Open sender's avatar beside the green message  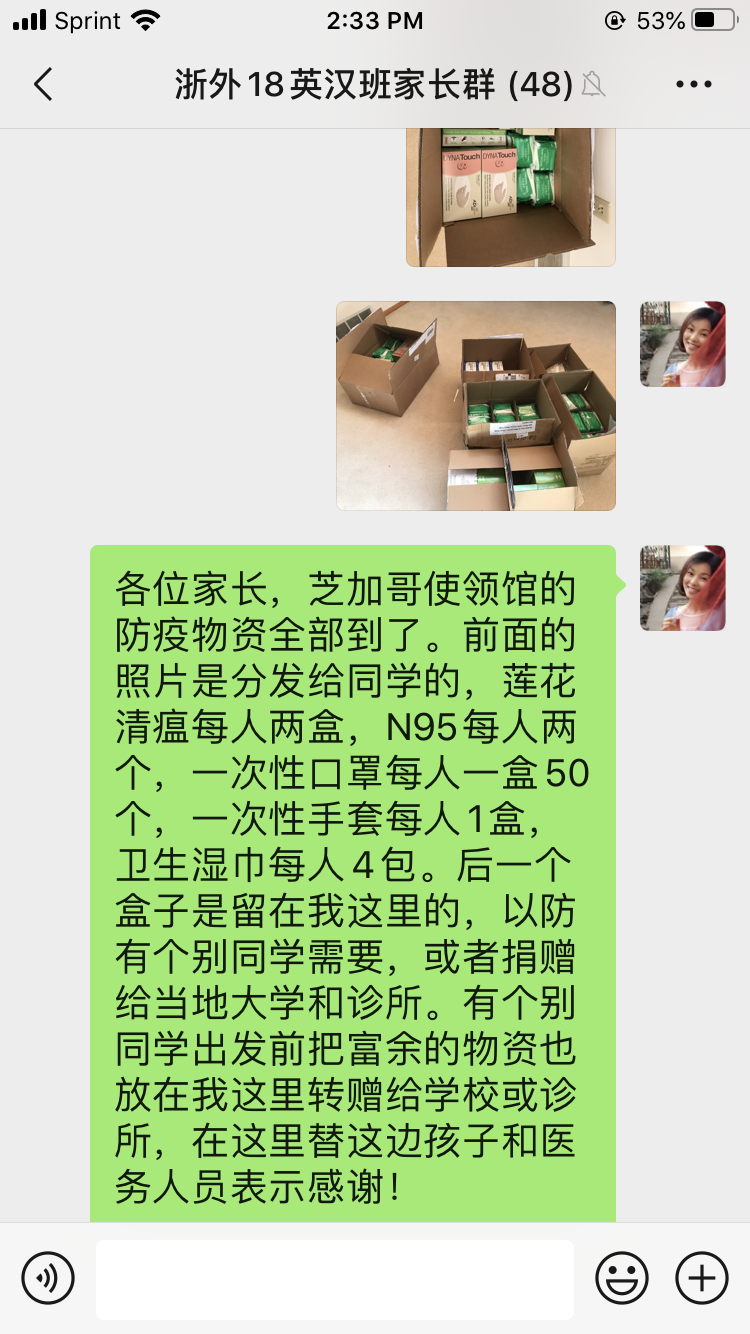pyautogui.click(x=683, y=588)
